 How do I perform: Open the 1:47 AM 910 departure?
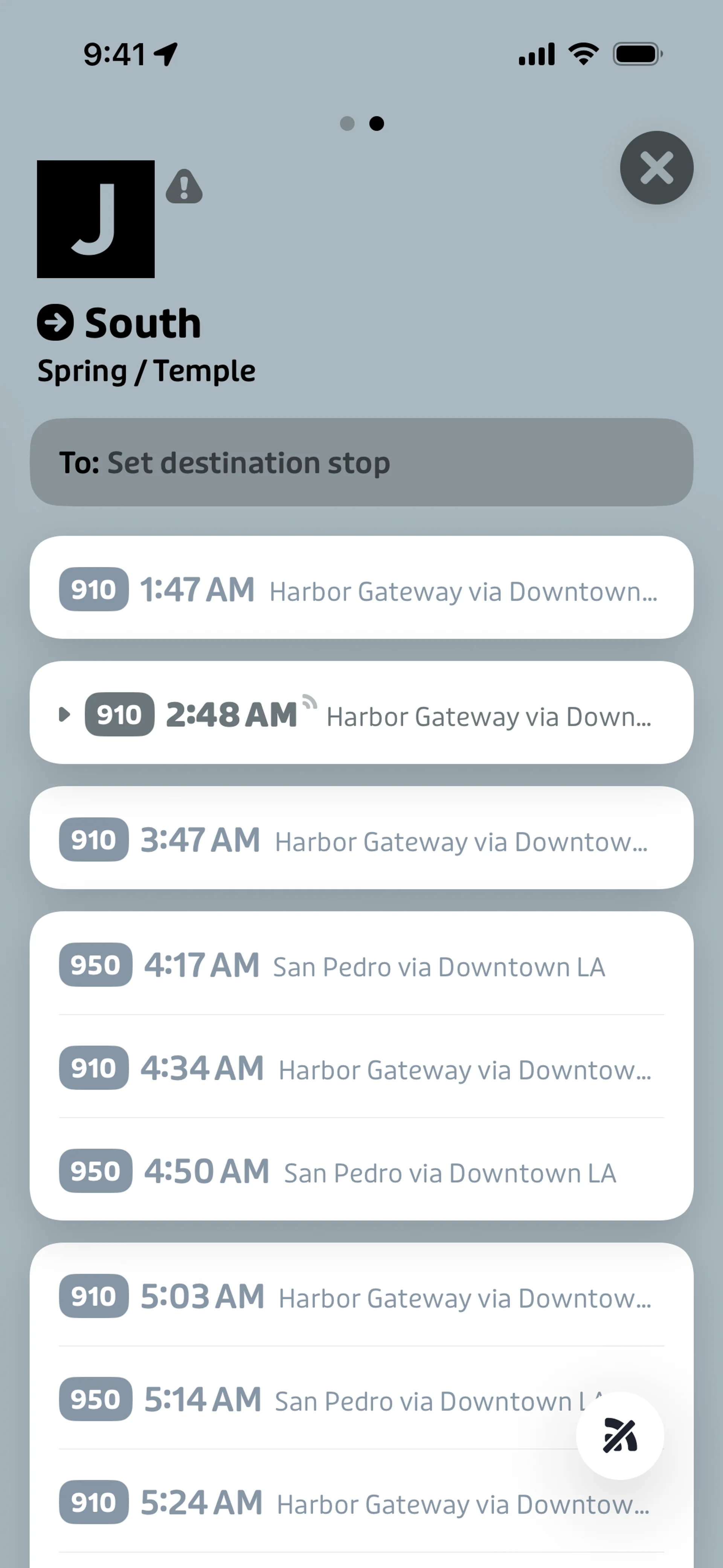point(361,587)
